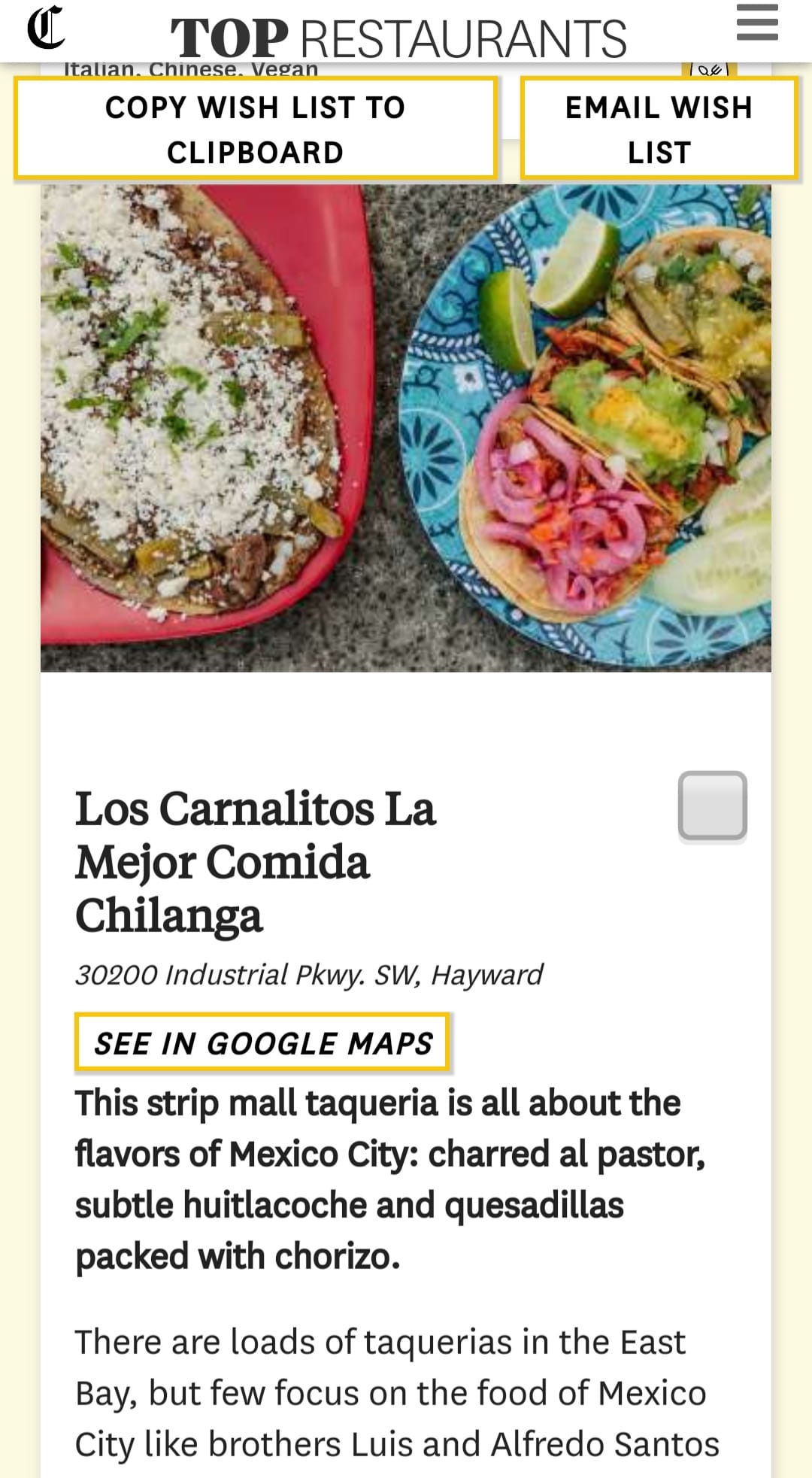The width and height of the screenshot is (812, 1478).
Task: Tap the Chronicle logo in the header
Action: pyautogui.click(x=45, y=29)
